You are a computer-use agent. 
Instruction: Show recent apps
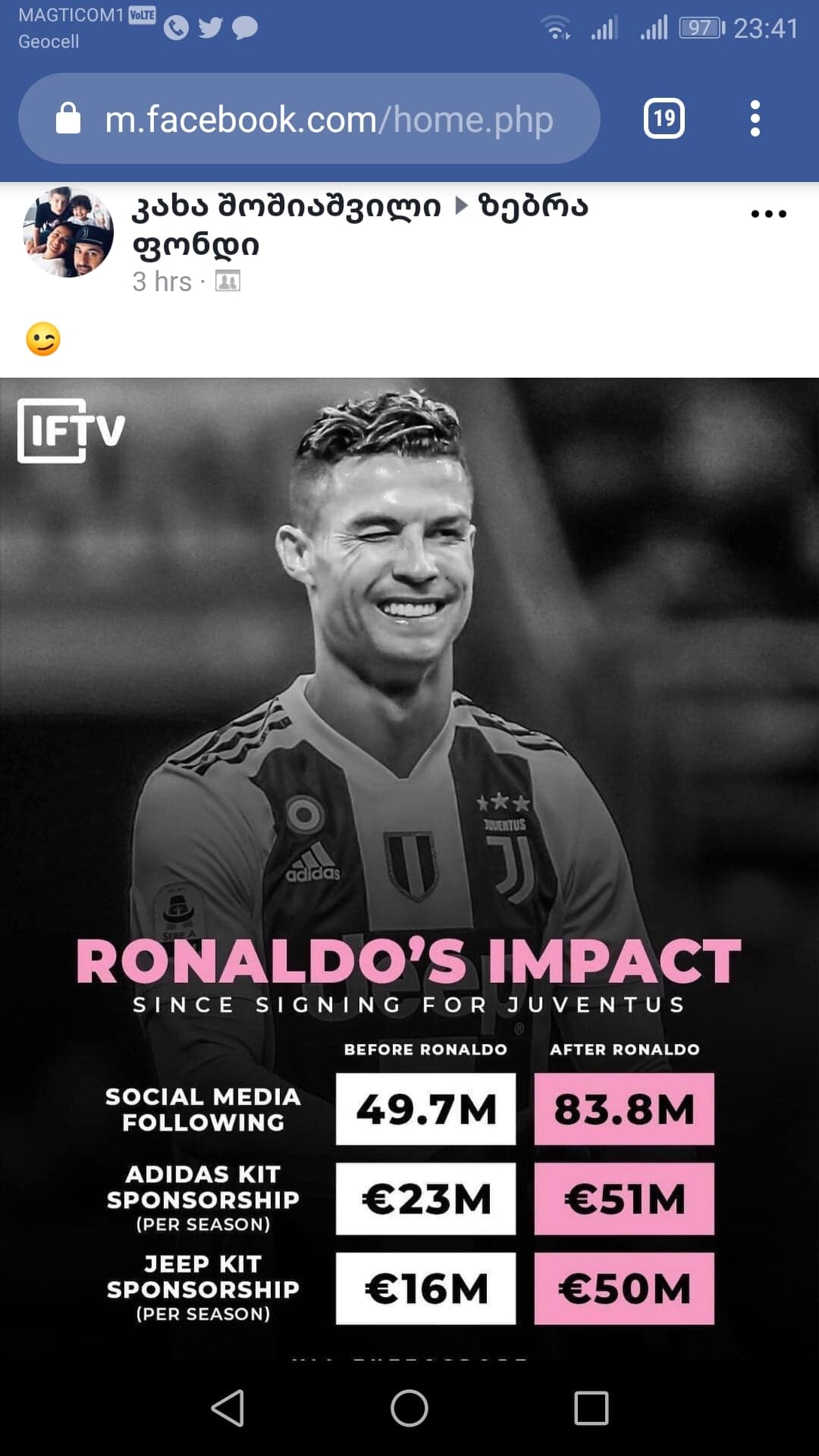[x=591, y=1408]
